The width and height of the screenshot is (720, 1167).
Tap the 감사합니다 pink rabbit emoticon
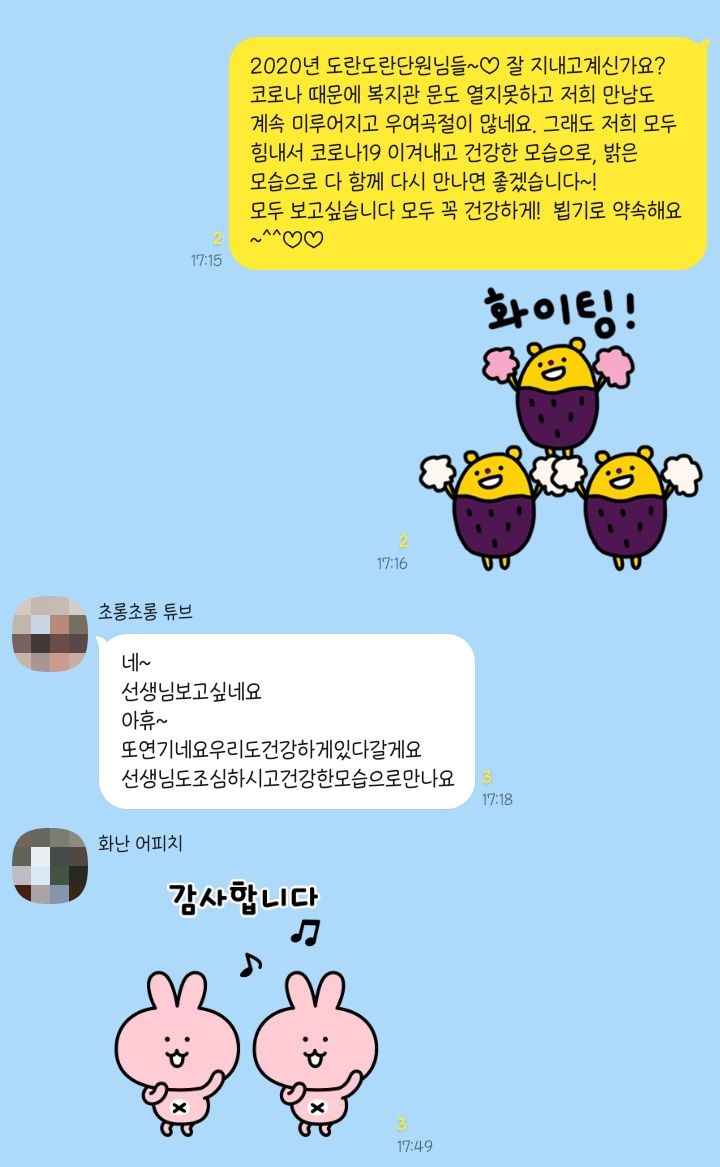pyautogui.click(x=246, y=1010)
